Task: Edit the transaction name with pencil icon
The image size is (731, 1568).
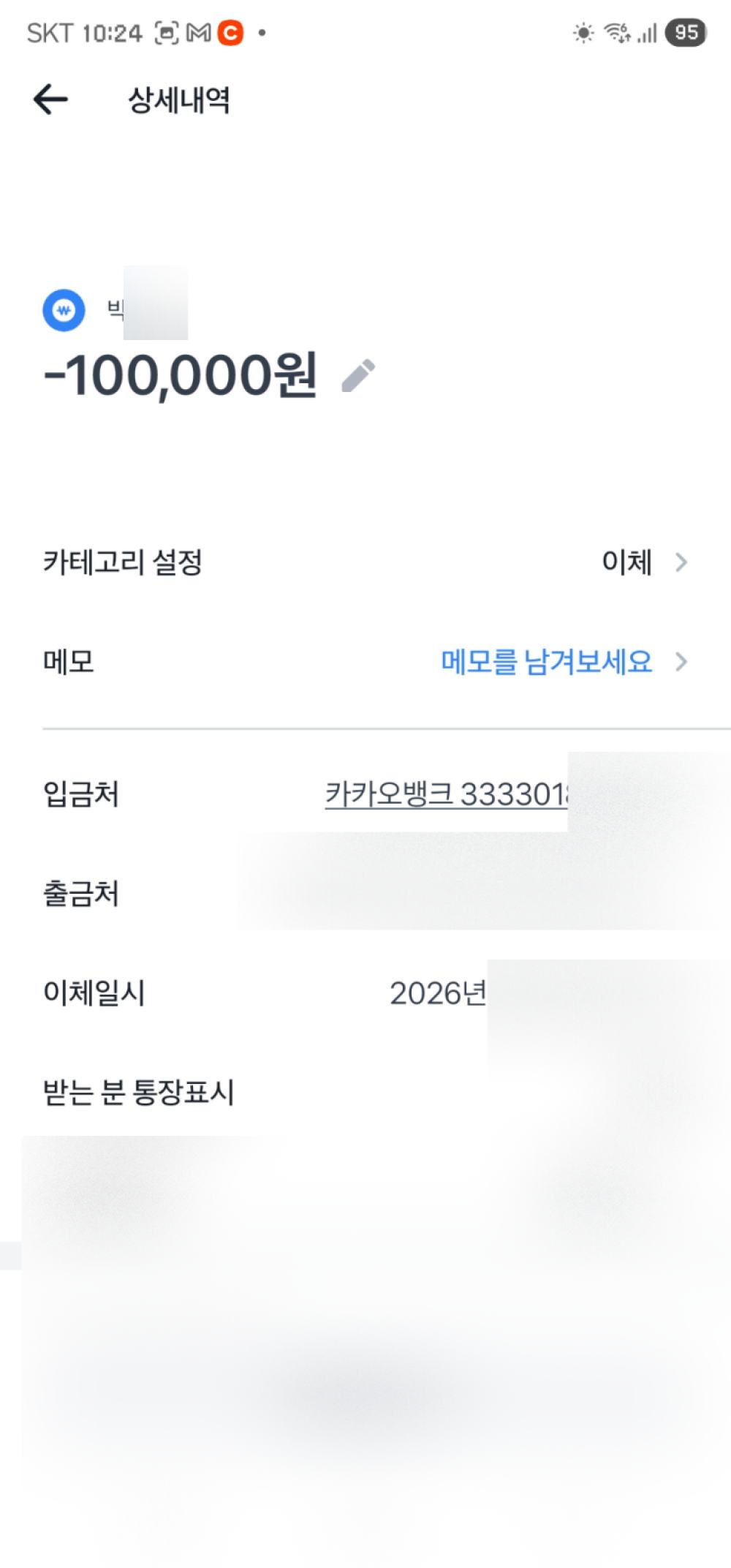Action: pyautogui.click(x=358, y=376)
